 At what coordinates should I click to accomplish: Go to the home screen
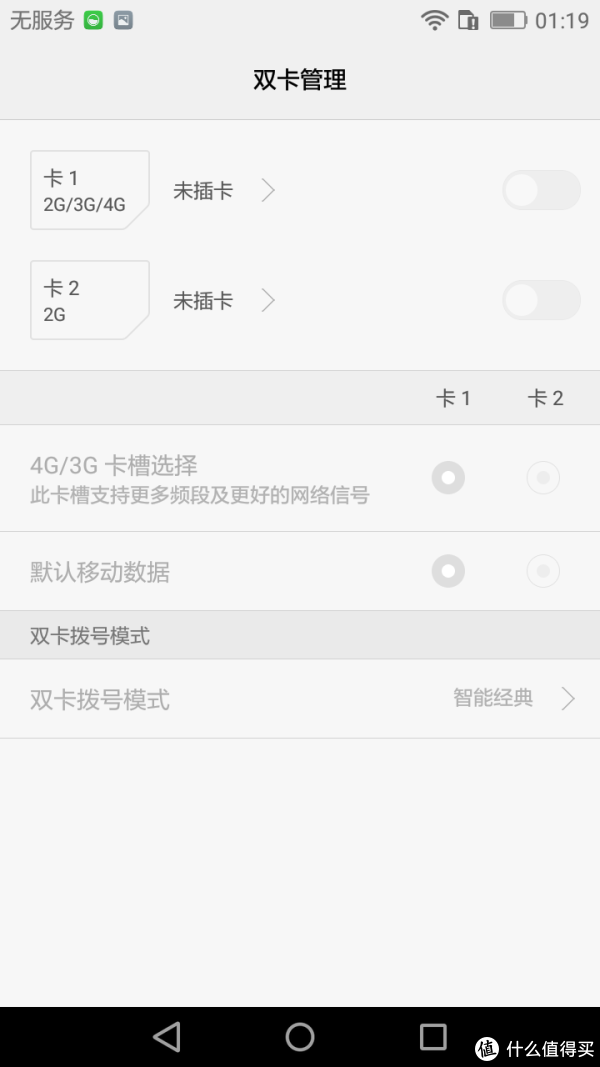[x=300, y=1036]
